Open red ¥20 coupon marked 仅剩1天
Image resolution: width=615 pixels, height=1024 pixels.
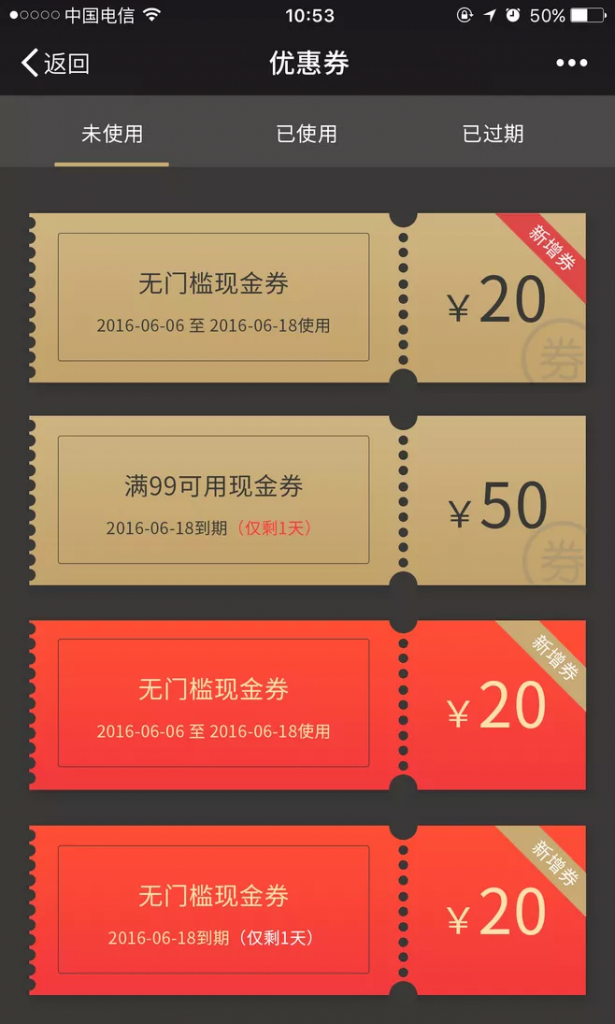click(x=307, y=909)
